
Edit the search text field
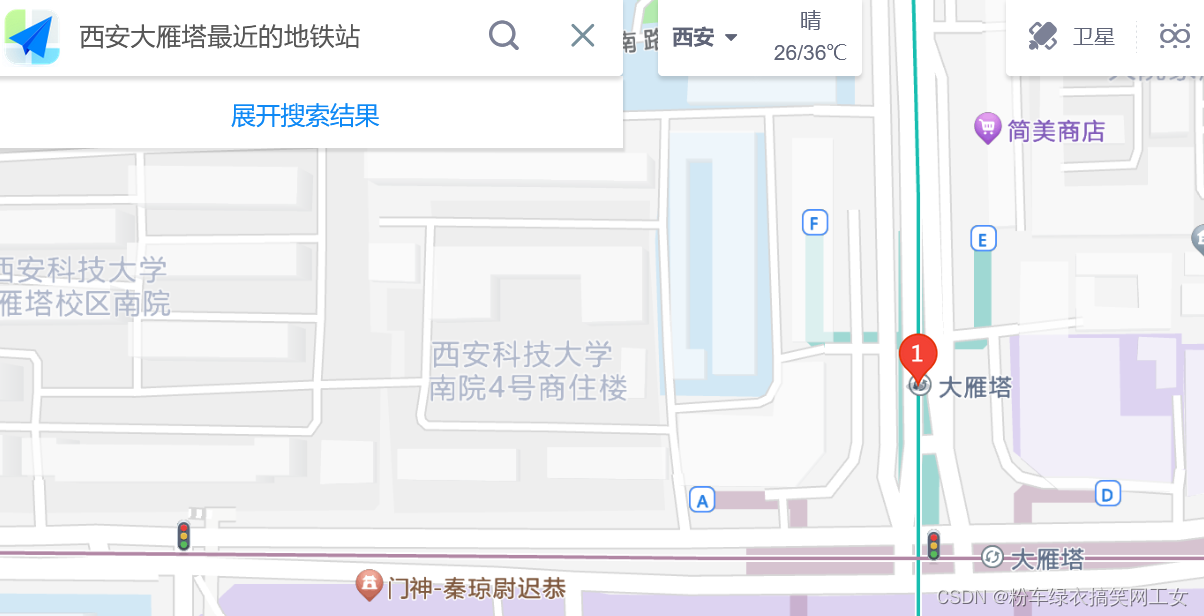pos(270,37)
